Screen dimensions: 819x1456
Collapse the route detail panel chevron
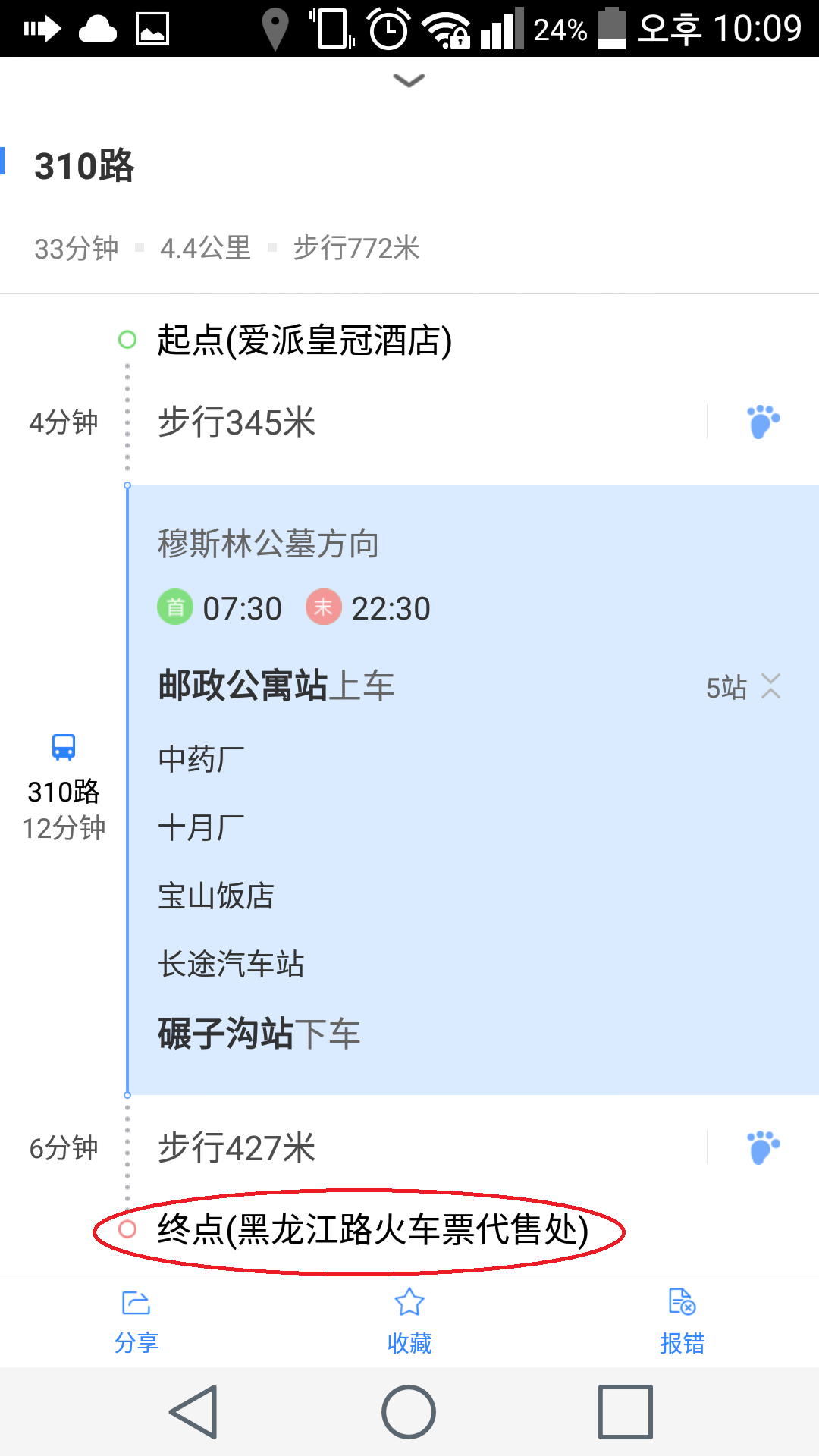pyautogui.click(x=409, y=80)
